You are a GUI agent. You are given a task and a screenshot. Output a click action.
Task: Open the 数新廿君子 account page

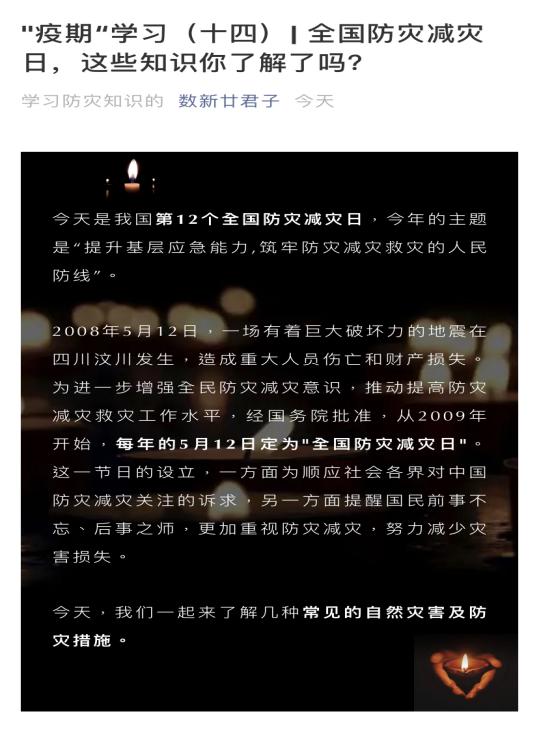click(228, 100)
